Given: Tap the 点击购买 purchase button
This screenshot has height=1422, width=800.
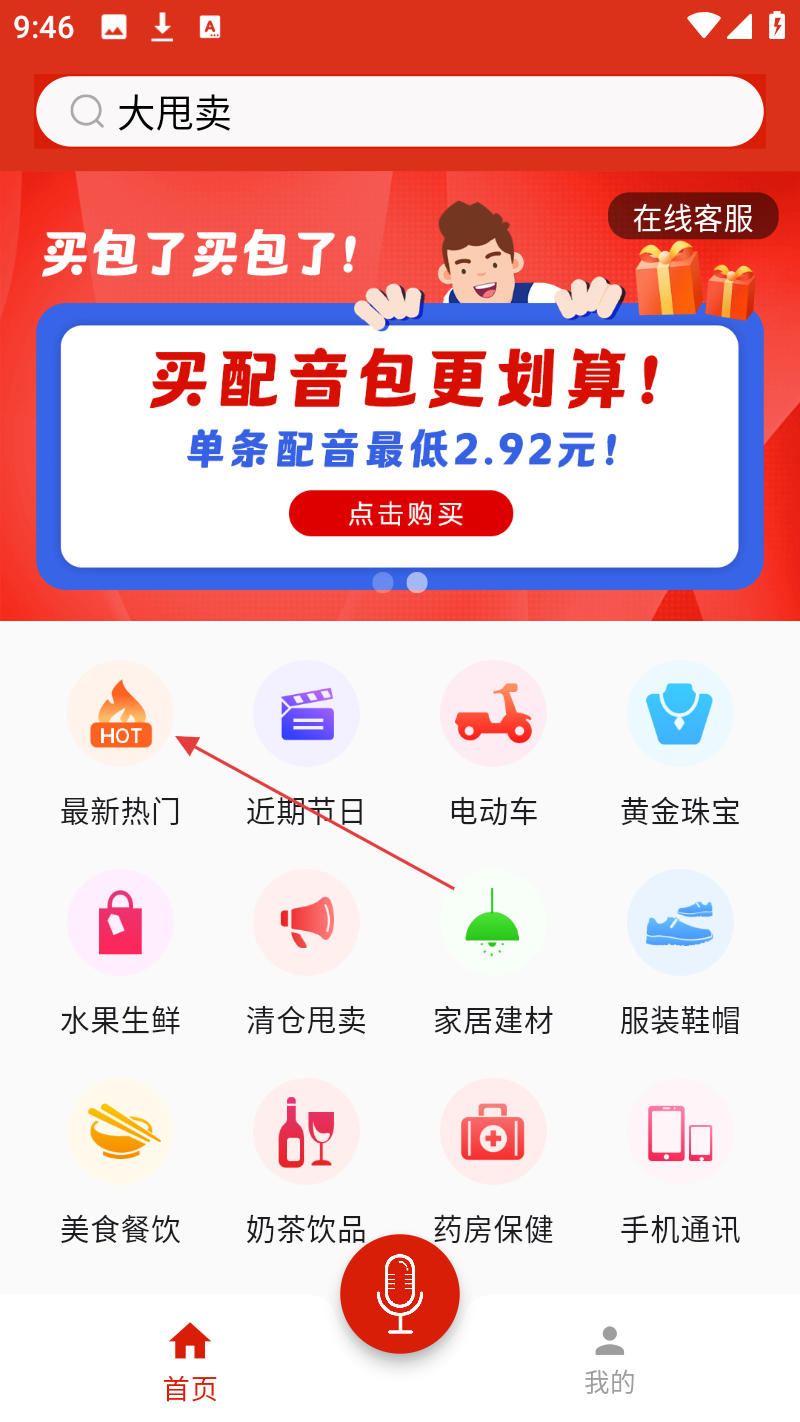Looking at the screenshot, I should 401,514.
